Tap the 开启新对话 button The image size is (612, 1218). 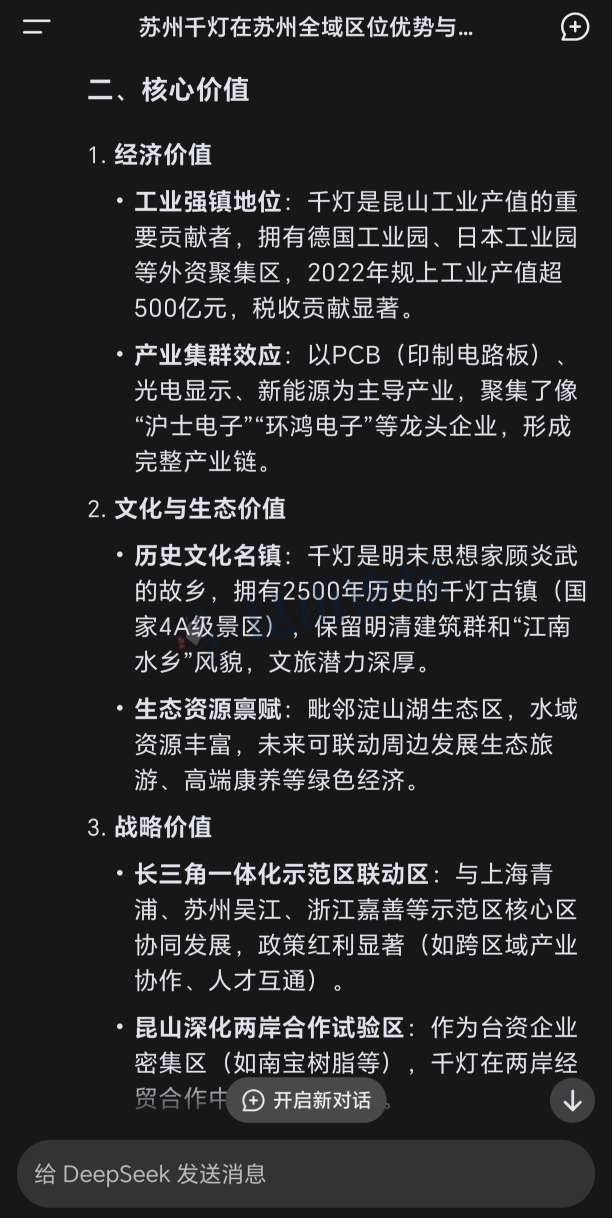(306, 1100)
